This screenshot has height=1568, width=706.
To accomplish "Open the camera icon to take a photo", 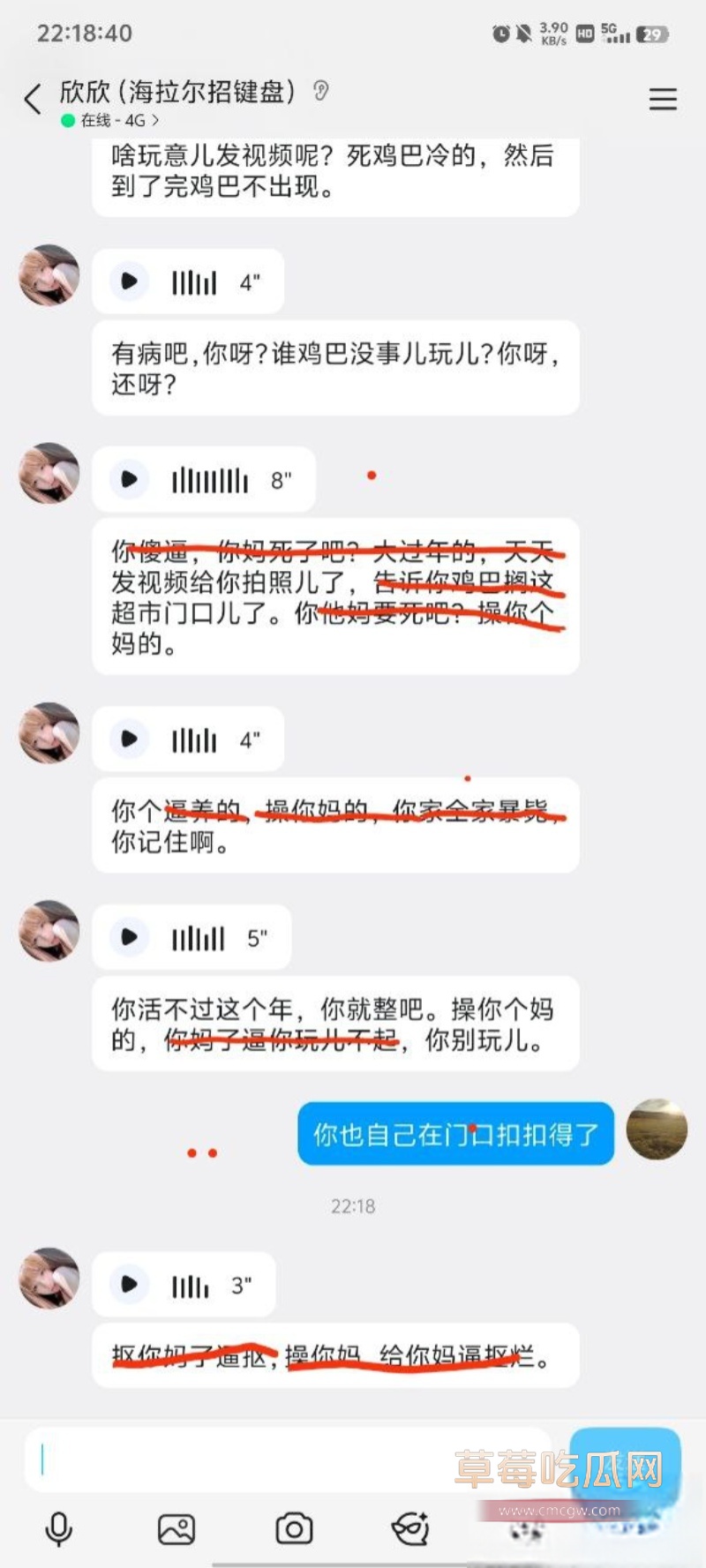I will coord(296,1529).
